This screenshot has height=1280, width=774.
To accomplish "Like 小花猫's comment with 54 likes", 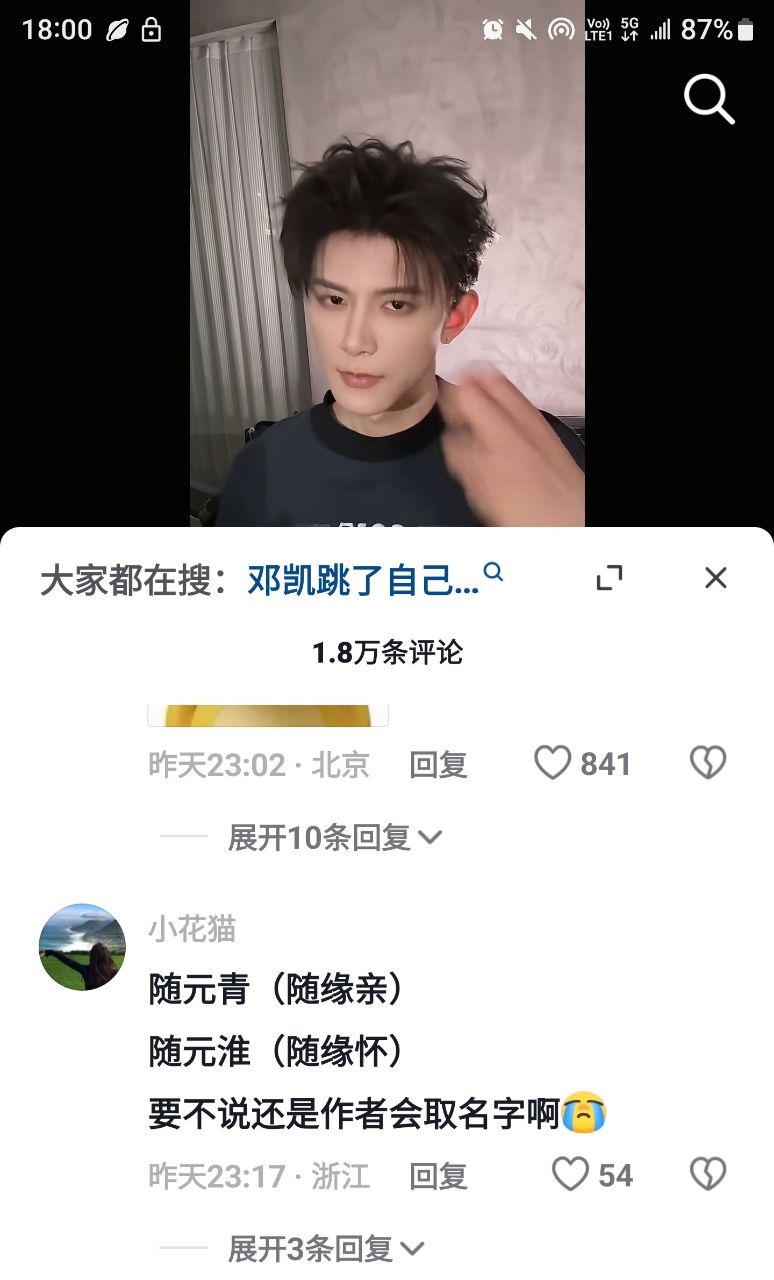I will pos(571,1175).
